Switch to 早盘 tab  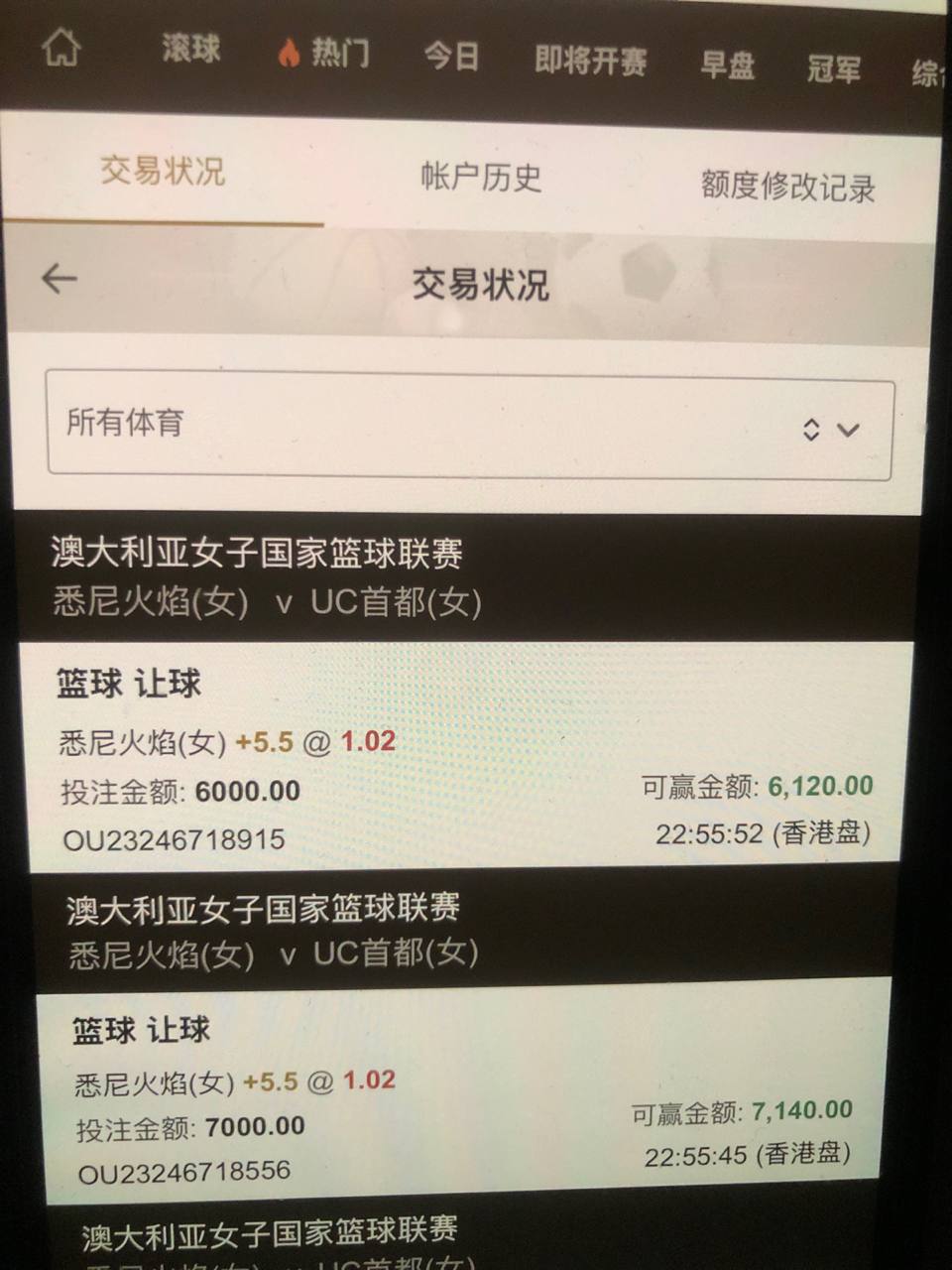click(x=727, y=66)
